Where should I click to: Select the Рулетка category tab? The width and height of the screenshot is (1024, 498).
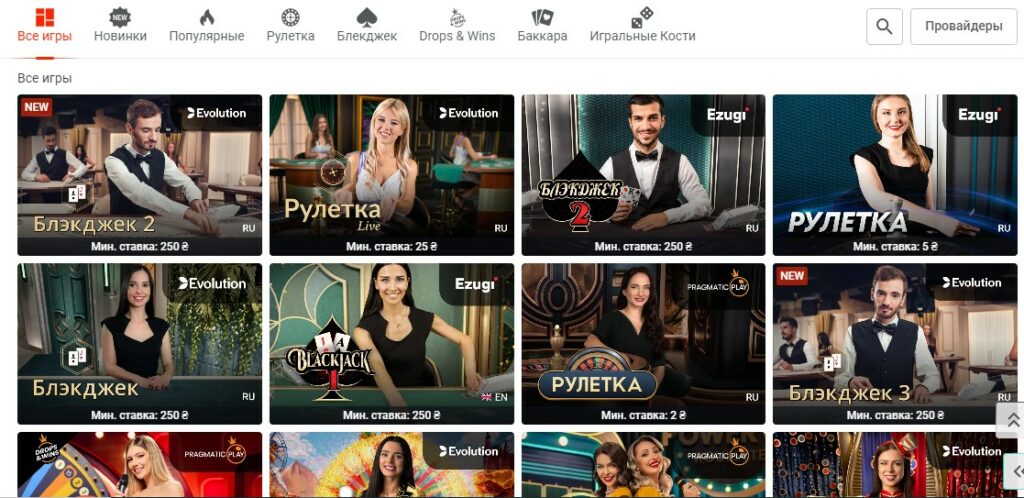pyautogui.click(x=290, y=26)
